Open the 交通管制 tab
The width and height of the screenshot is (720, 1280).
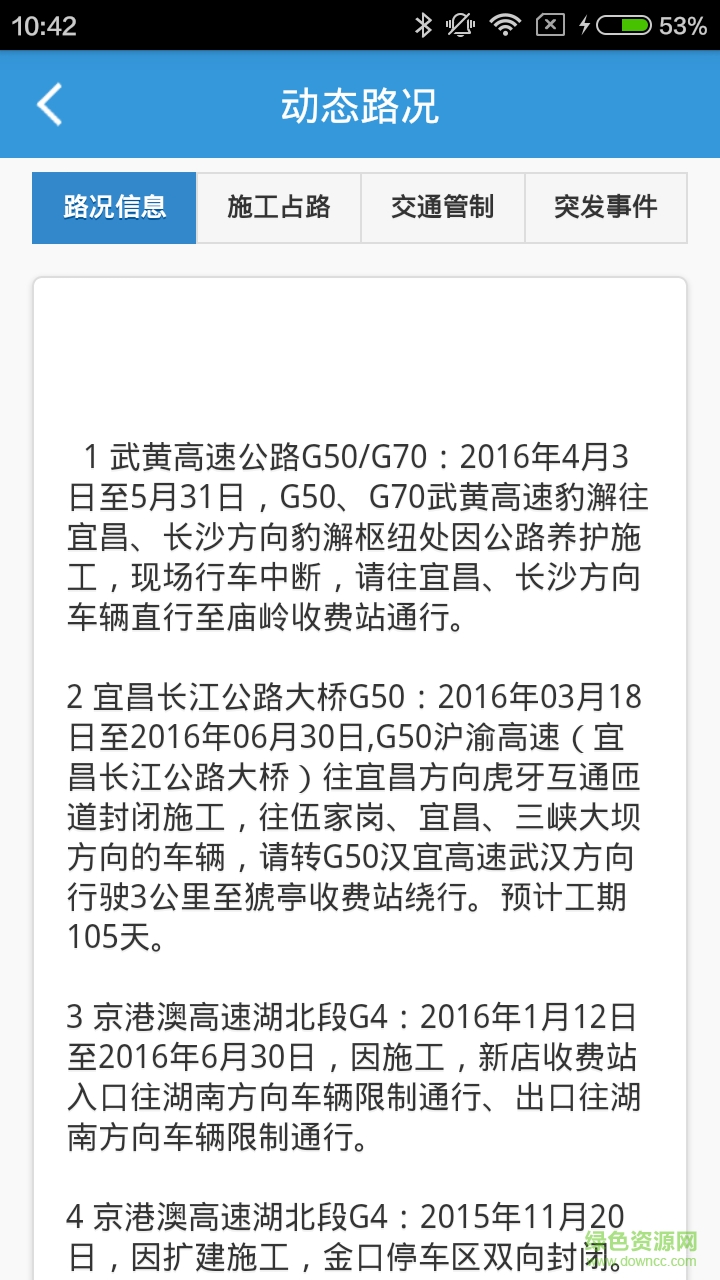[x=443, y=207]
